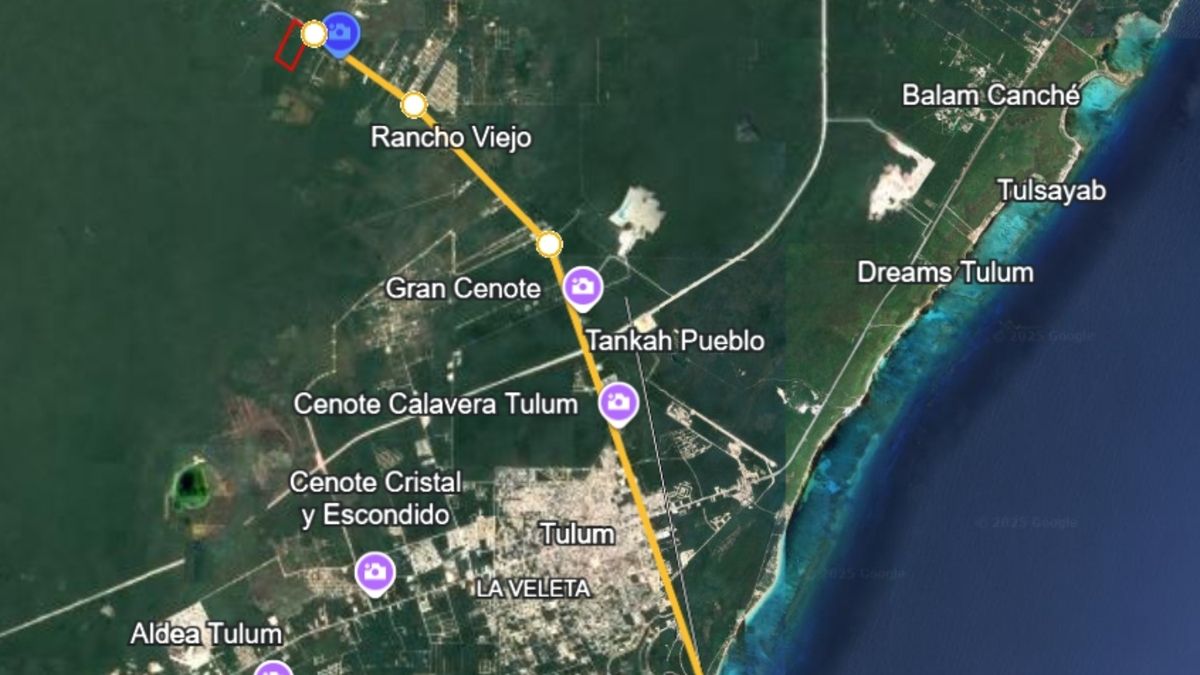Select the route waypoint above Rancho Viejo
Viewport: 1200px width, 675px height.
[414, 104]
